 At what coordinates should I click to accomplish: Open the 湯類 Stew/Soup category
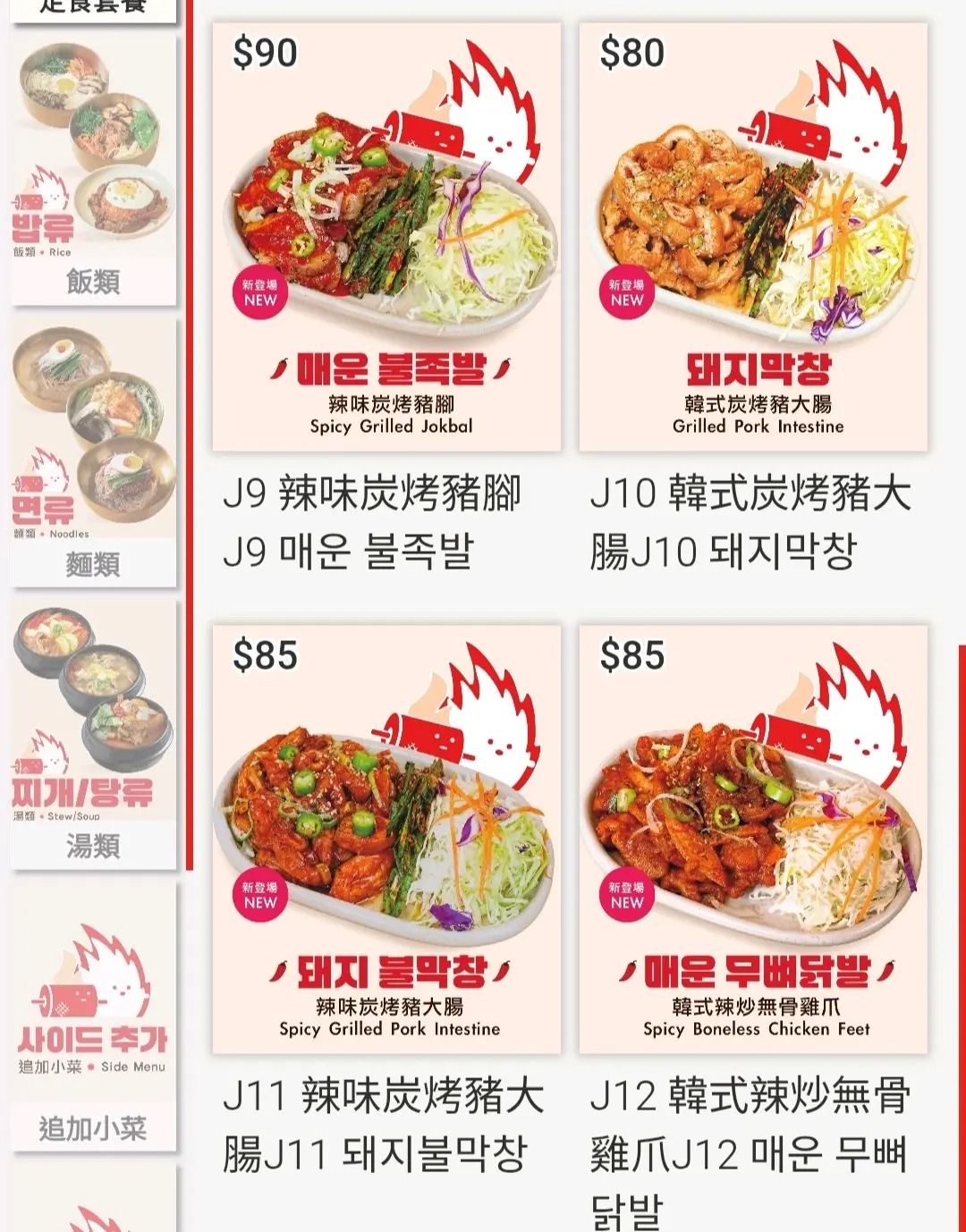[x=93, y=733]
